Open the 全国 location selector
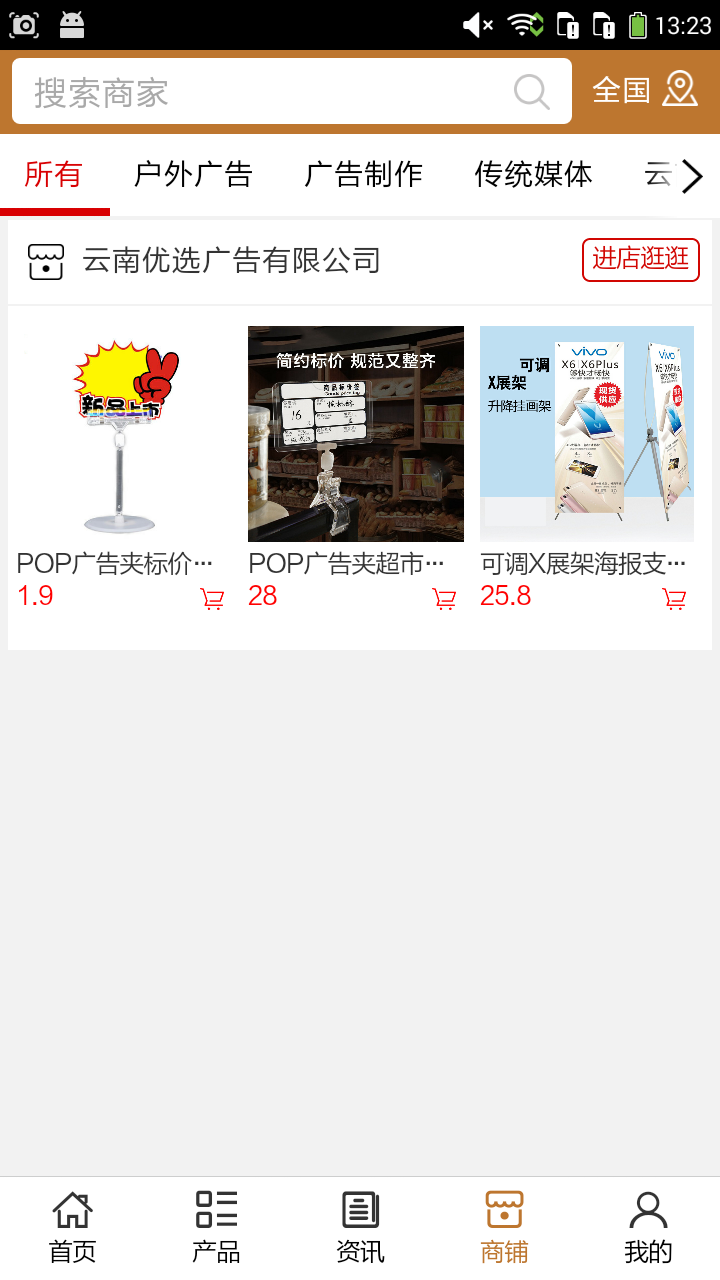The image size is (720, 1280). [x=644, y=90]
